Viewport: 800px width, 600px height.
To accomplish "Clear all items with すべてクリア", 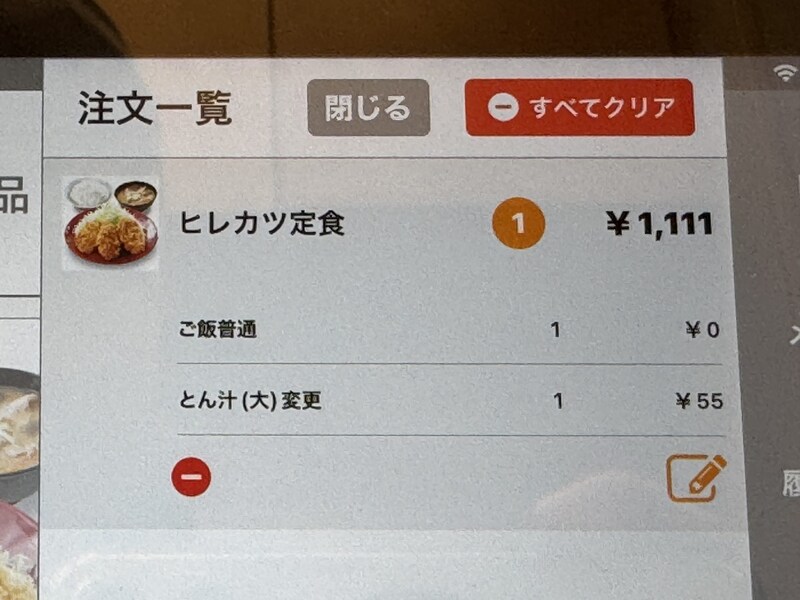I will click(x=579, y=108).
